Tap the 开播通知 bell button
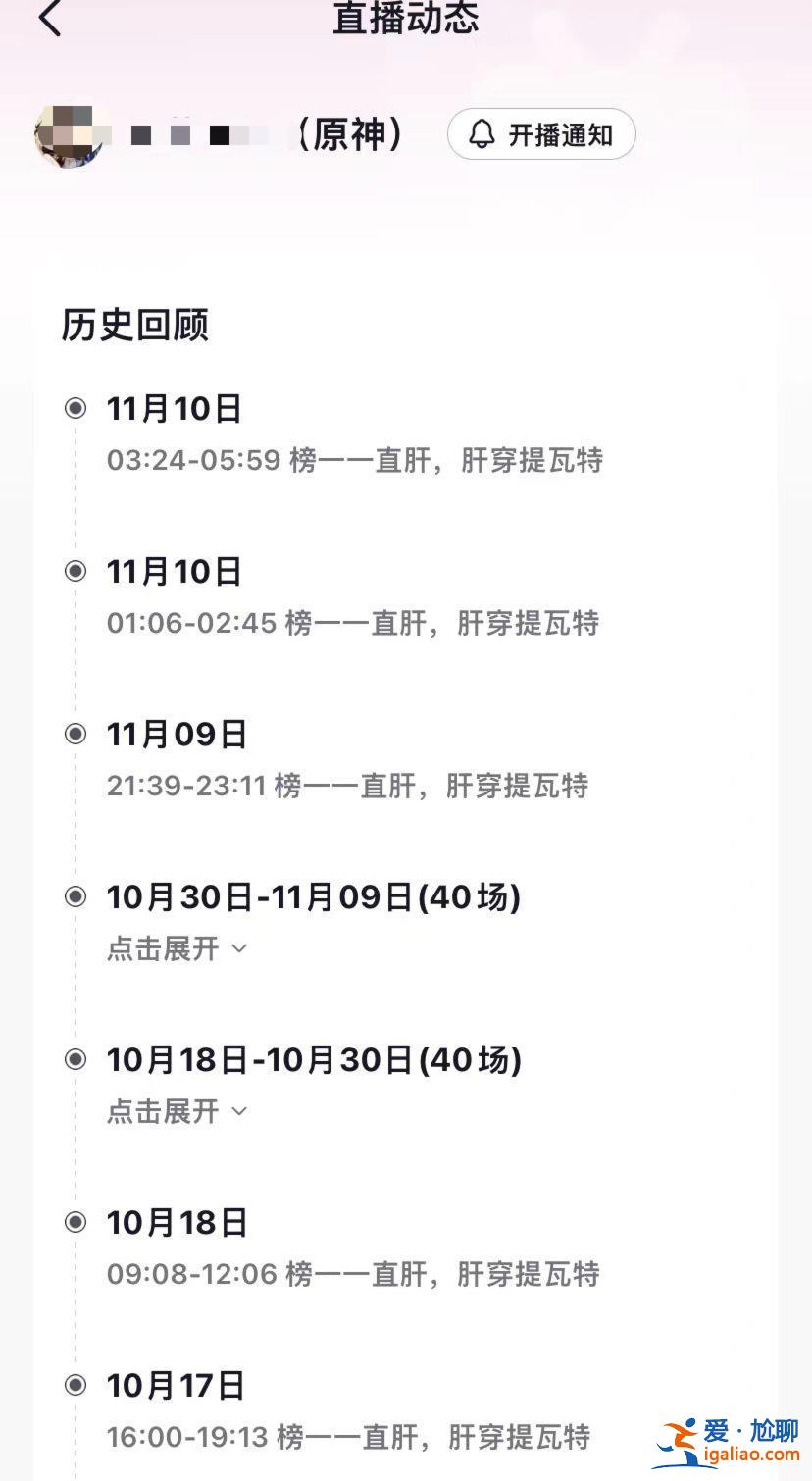 coord(541,134)
